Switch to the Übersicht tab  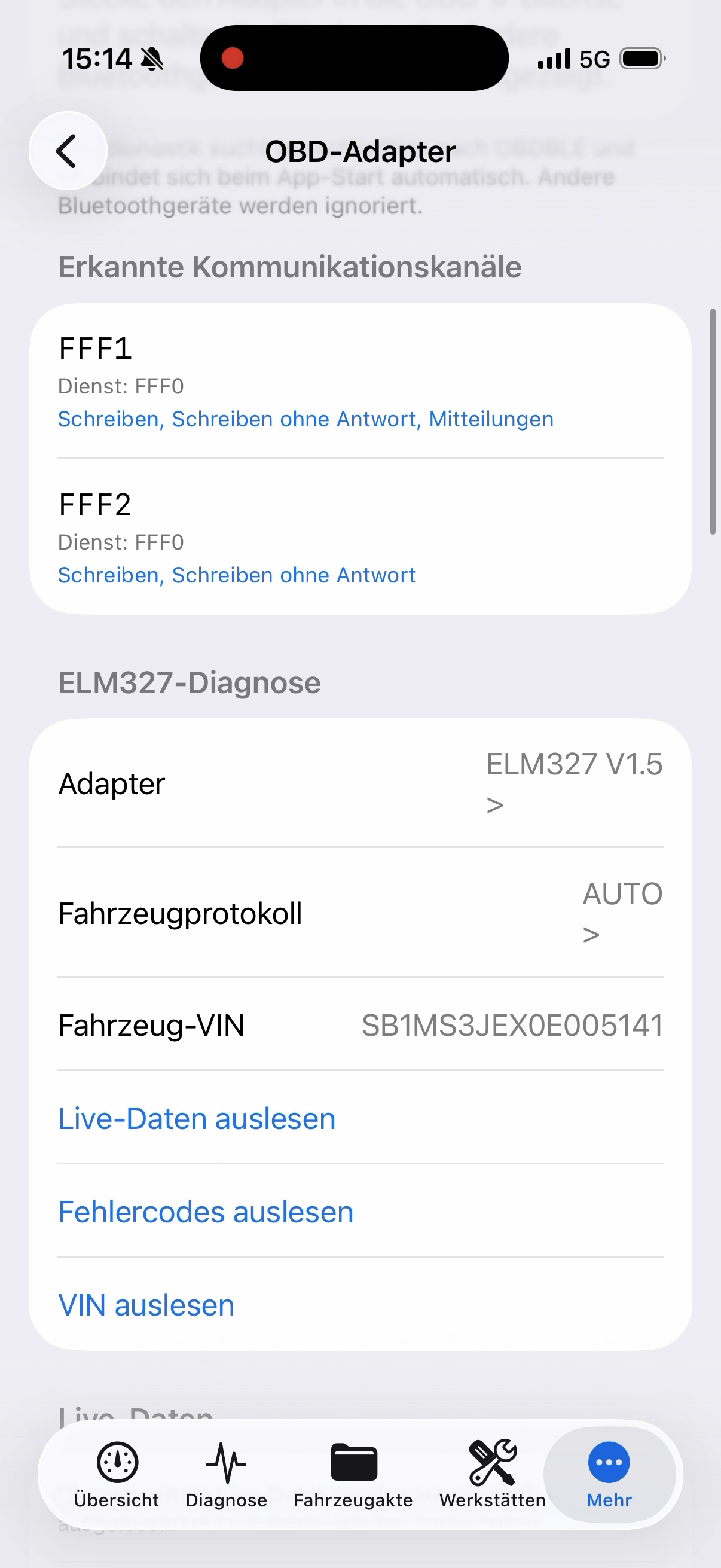point(116,1474)
